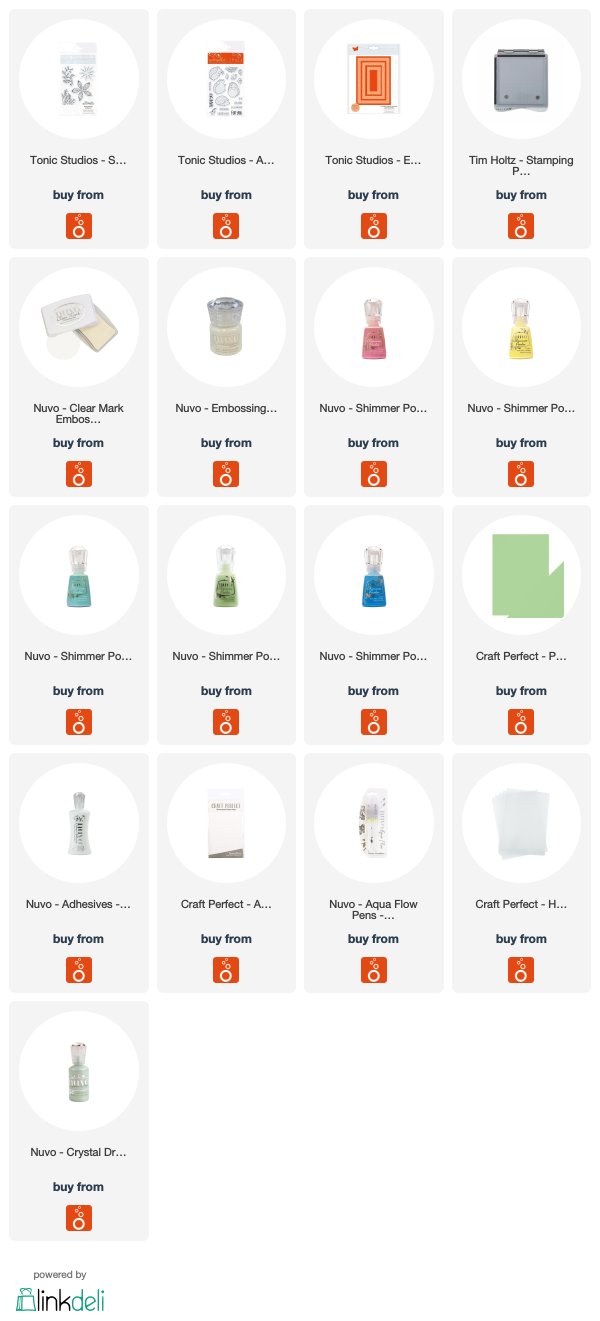
Task: Tap the orange shop button under Nuvo - Embossing
Action: coord(226,474)
